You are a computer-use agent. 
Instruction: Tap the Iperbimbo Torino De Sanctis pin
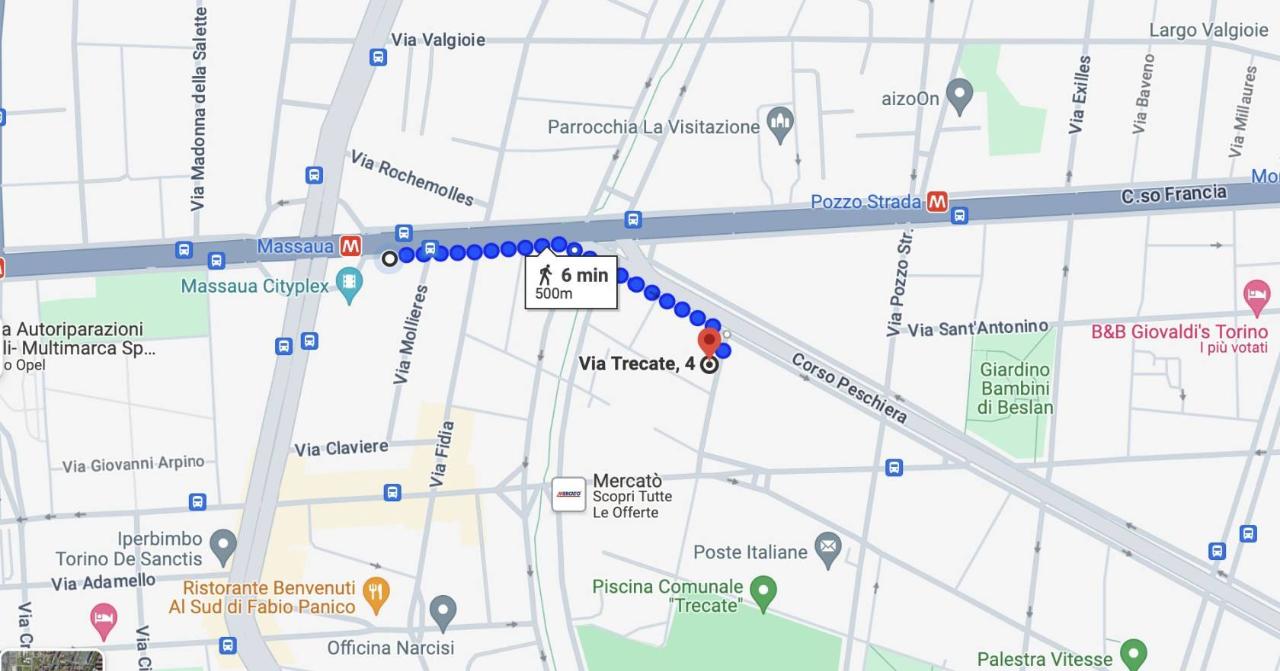point(222,547)
